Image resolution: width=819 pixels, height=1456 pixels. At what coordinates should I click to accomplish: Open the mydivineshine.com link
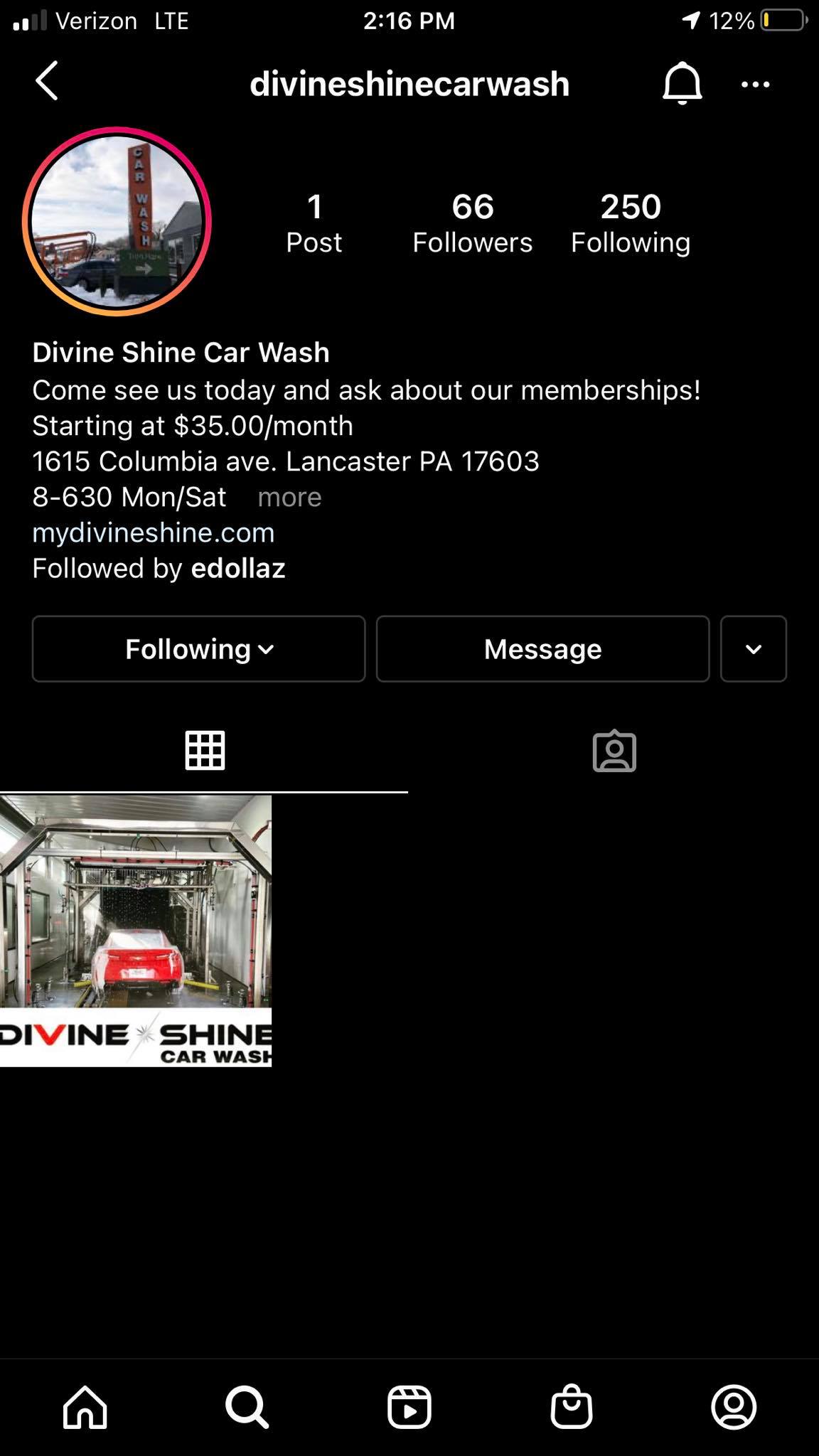pos(154,532)
